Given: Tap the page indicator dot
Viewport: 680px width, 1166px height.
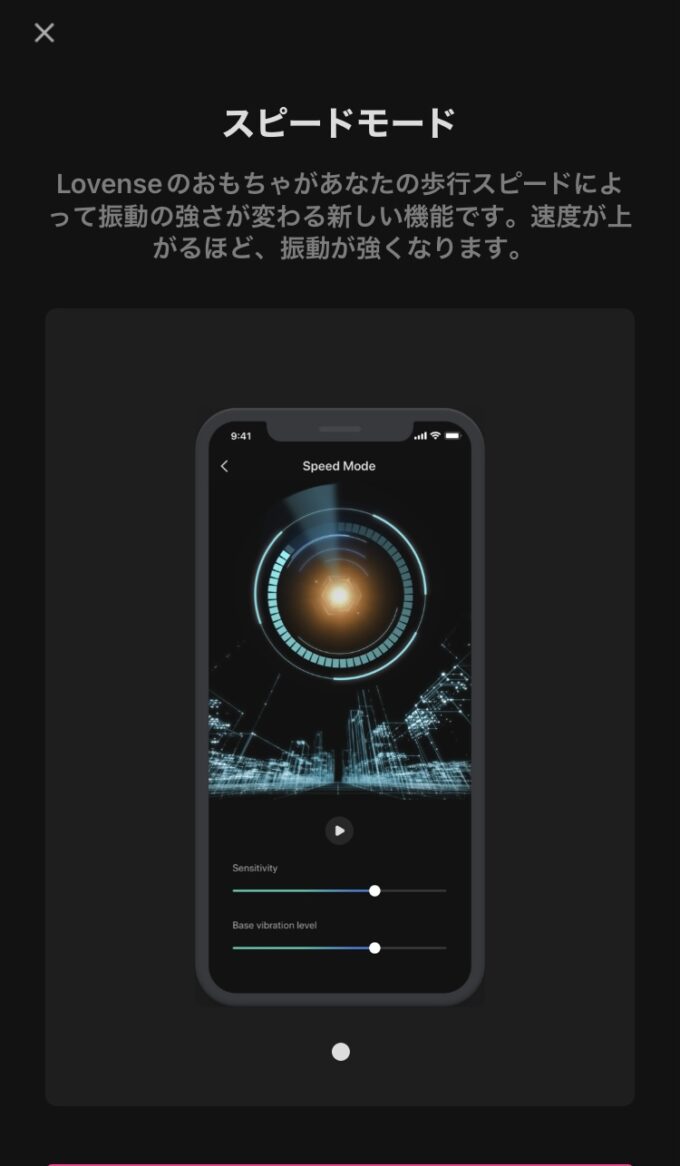Looking at the screenshot, I should 341,1051.
